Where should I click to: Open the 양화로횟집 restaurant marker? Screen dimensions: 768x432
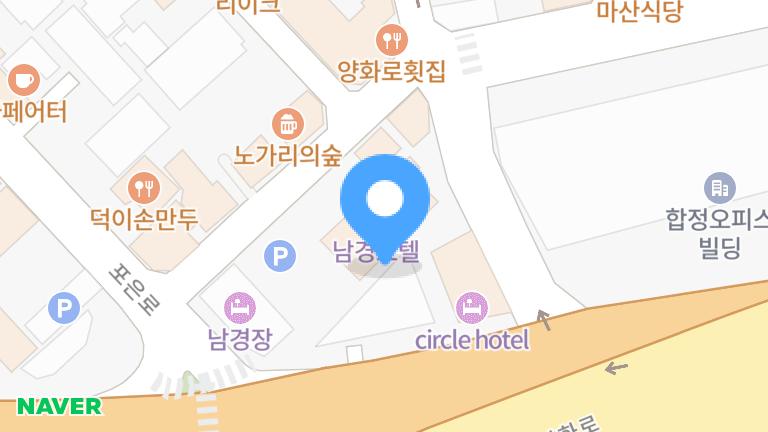391,40
